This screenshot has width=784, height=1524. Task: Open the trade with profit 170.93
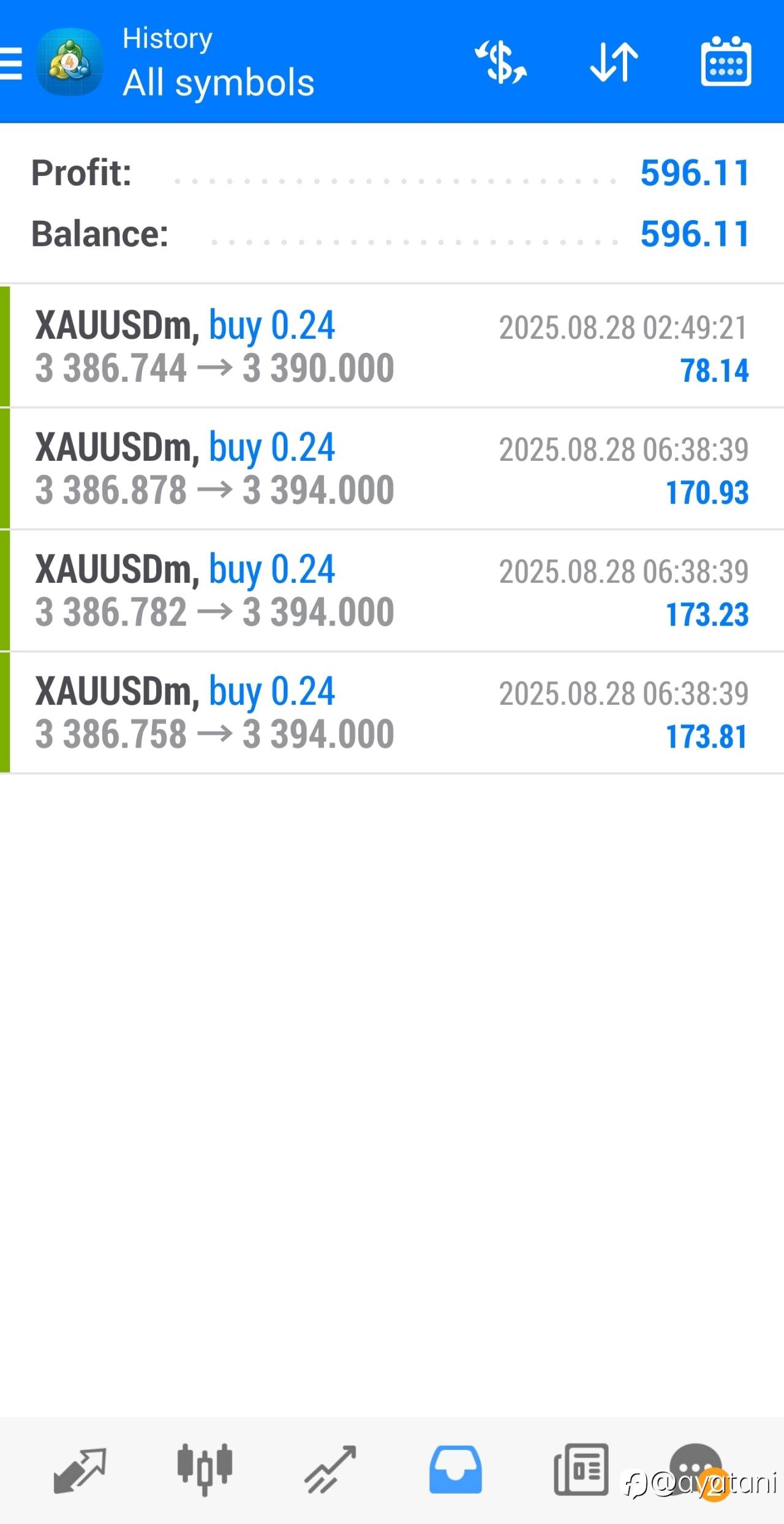392,469
